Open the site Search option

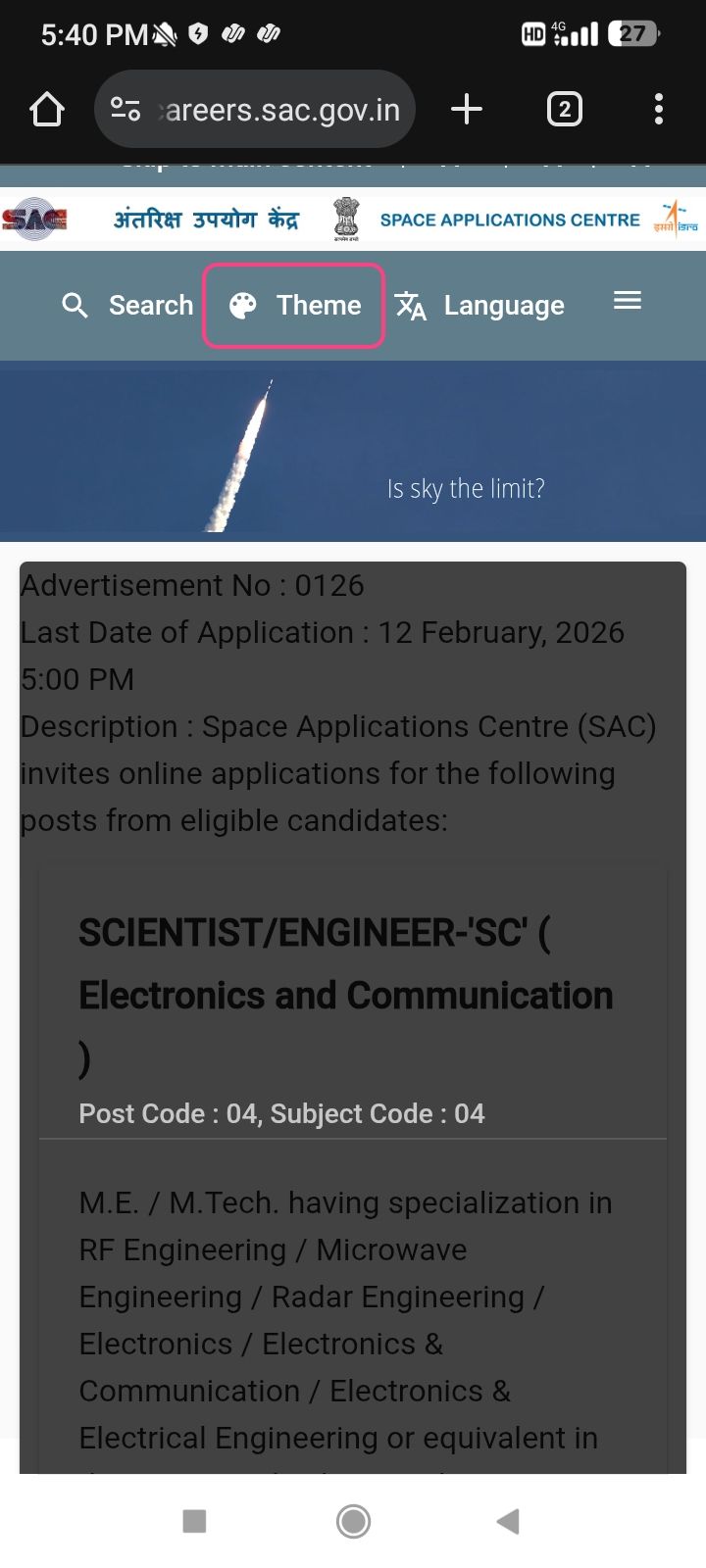click(x=127, y=306)
